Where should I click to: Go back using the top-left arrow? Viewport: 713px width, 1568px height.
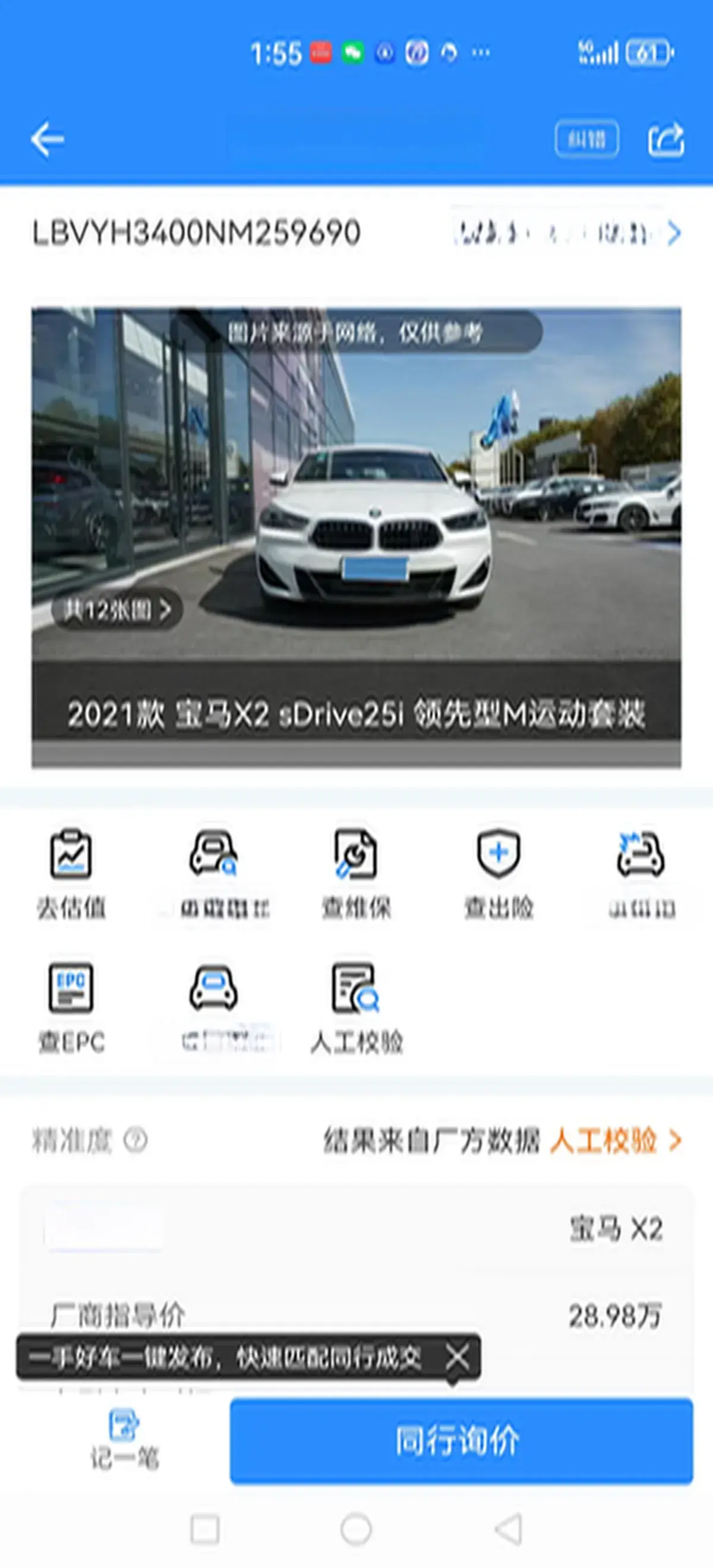tap(48, 140)
